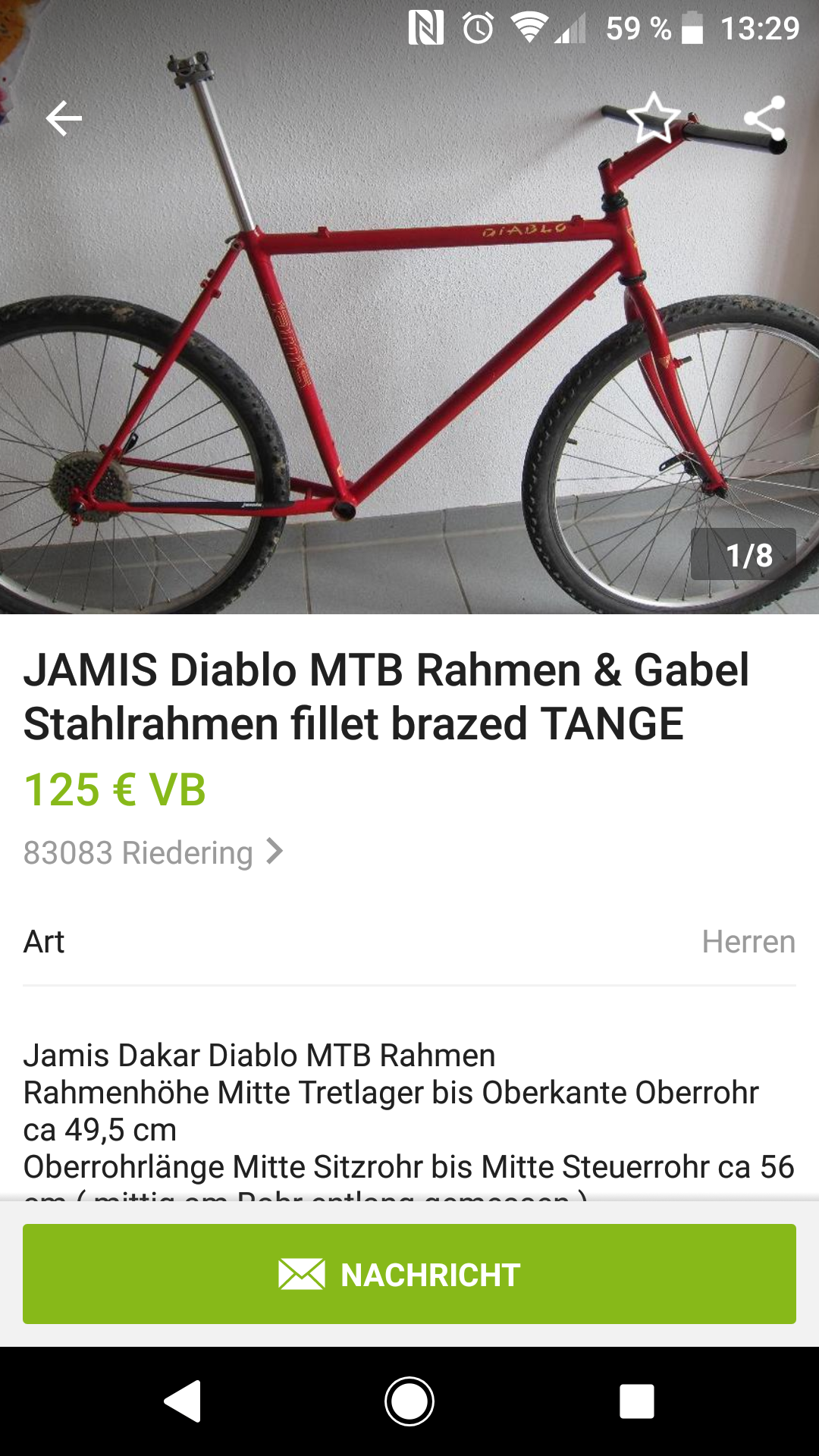Save this listing with the star icon
Screen dimensions: 819x1456
pos(654,118)
